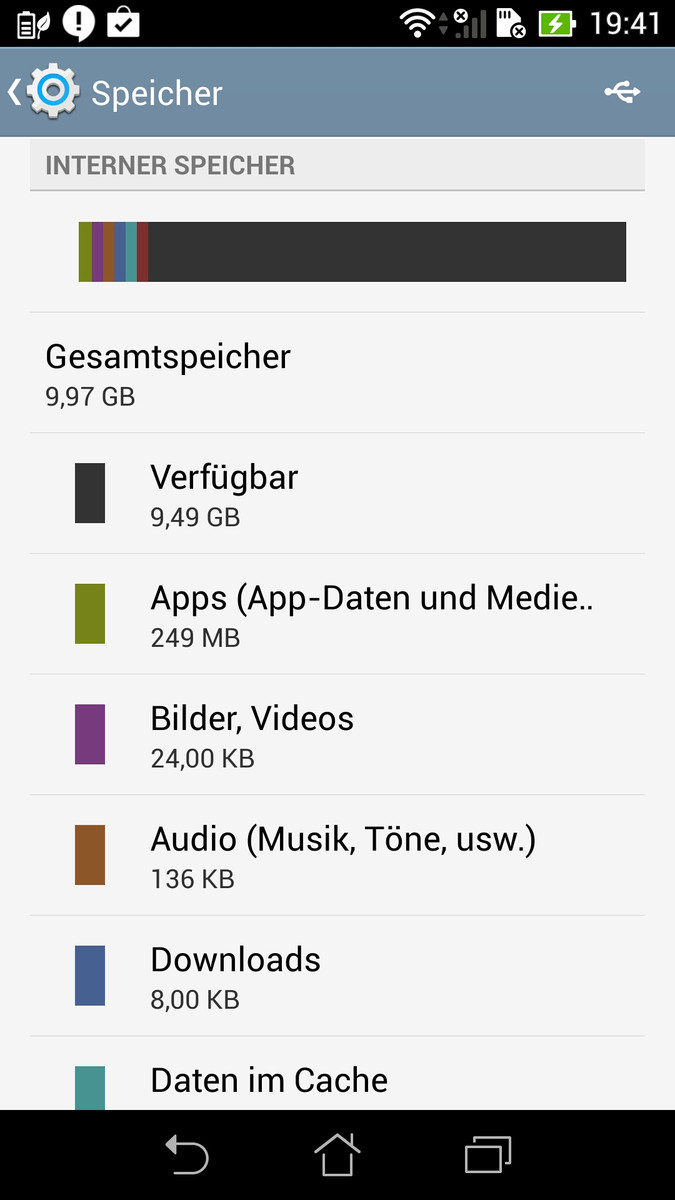The image size is (675, 1200).
Task: Select Audio (Musik, Töne, usw.) row
Action: pos(337,855)
